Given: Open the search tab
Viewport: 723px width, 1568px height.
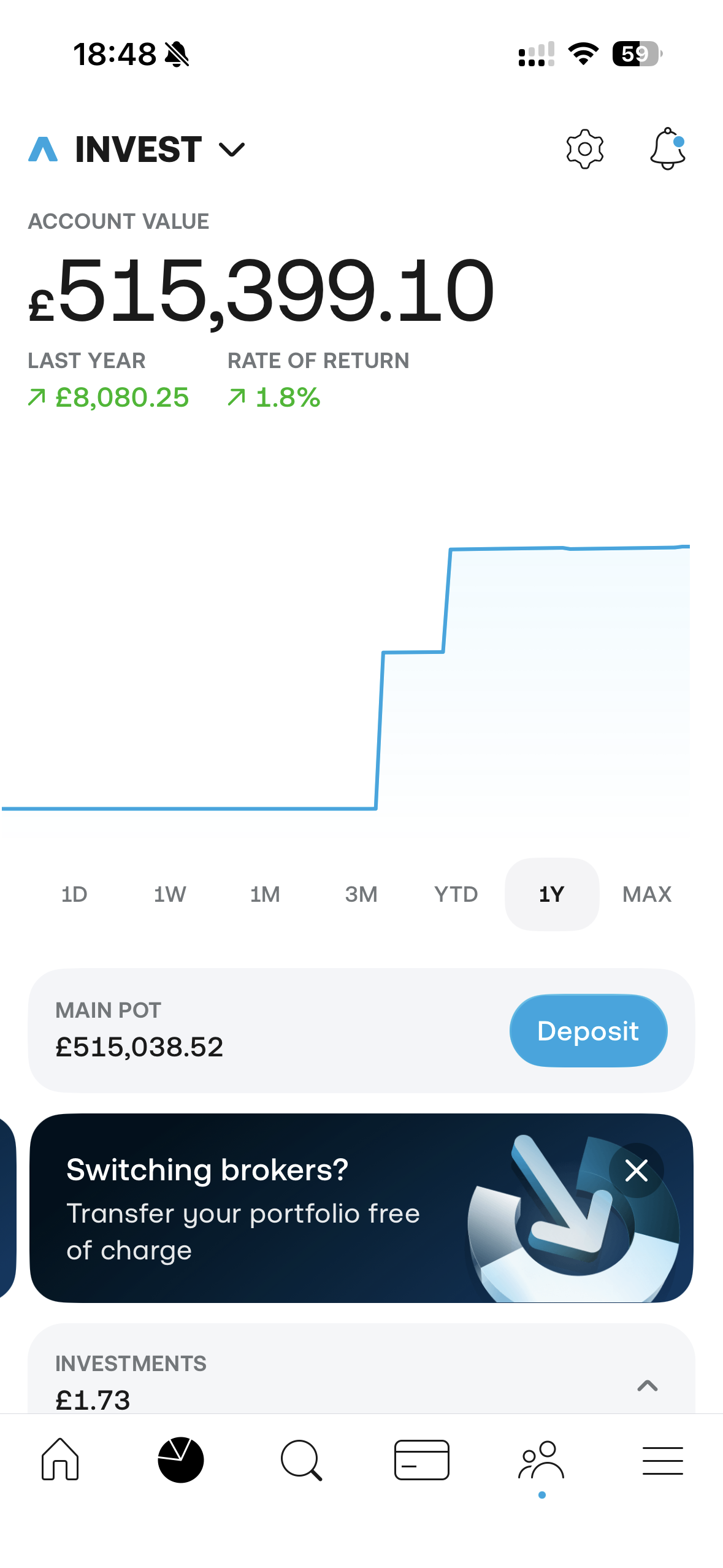Looking at the screenshot, I should pyautogui.click(x=301, y=1459).
